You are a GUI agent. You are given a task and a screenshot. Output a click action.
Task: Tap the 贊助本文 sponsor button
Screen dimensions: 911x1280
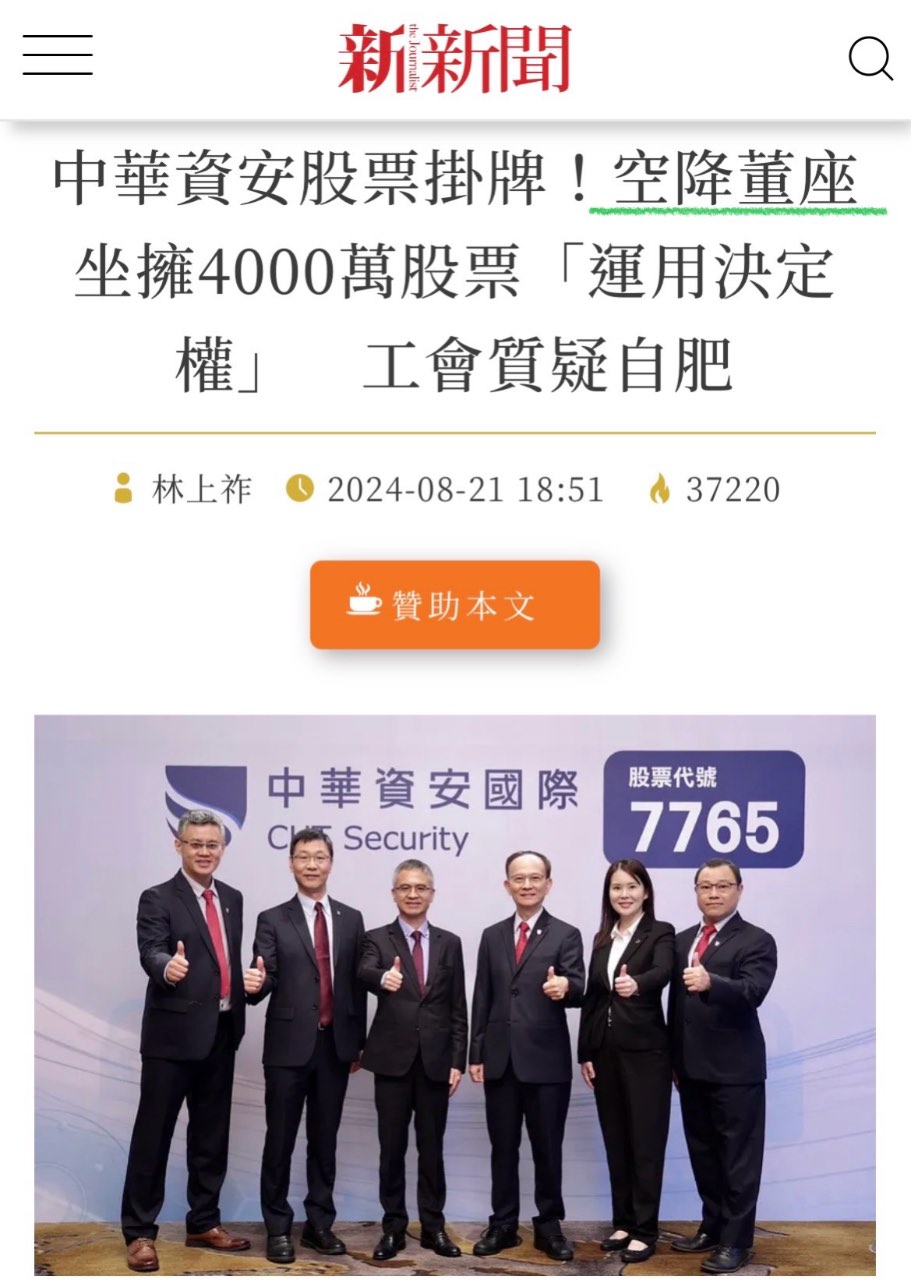(x=455, y=605)
